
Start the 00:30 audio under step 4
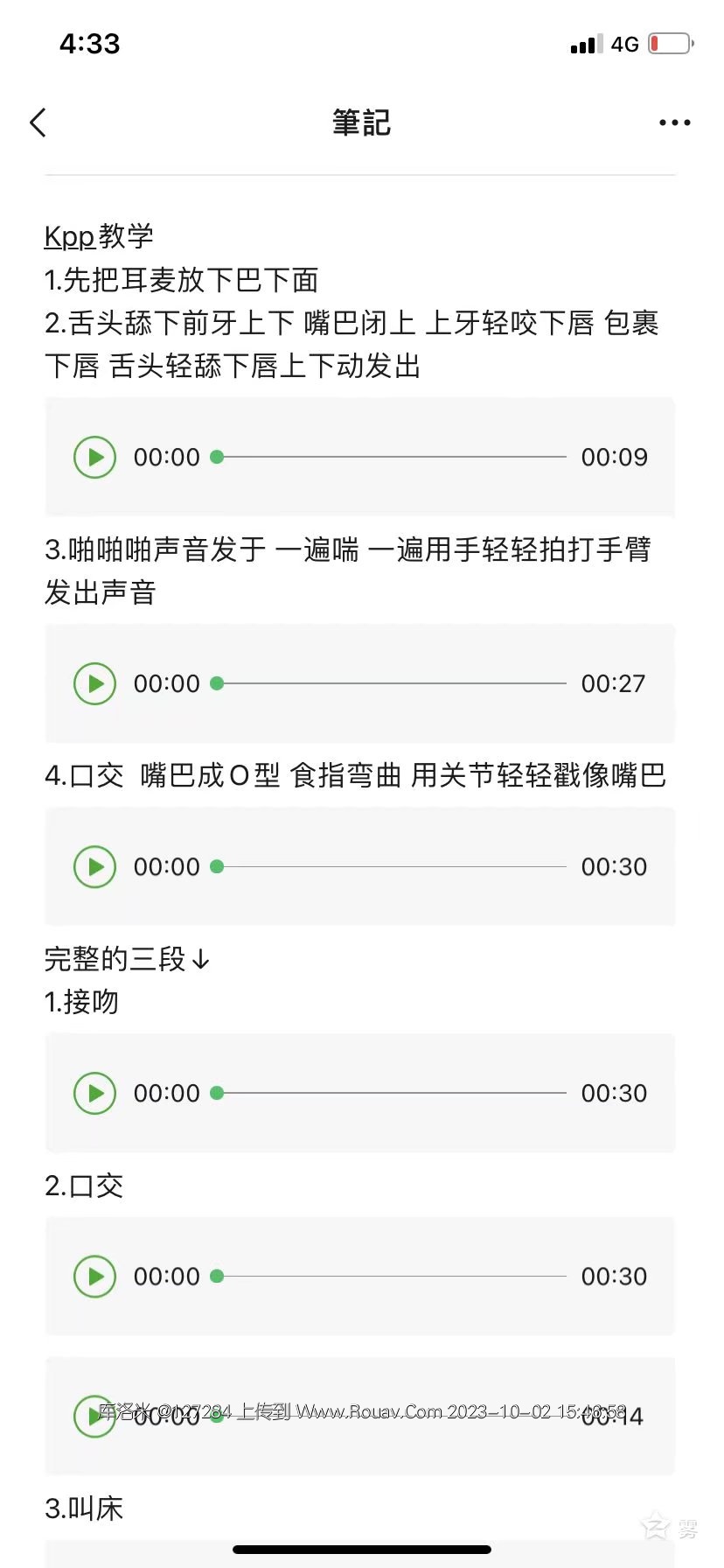pos(94,866)
